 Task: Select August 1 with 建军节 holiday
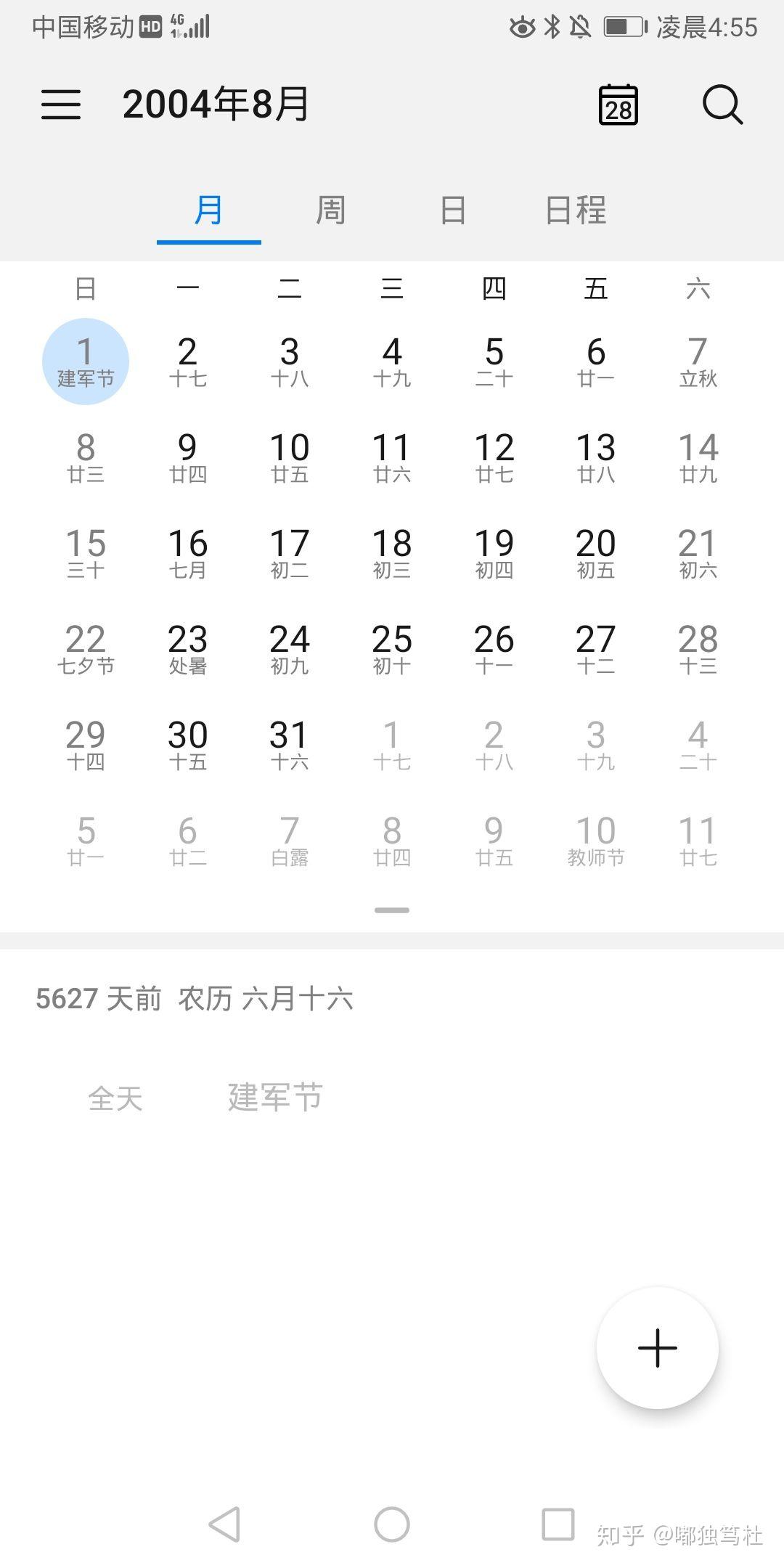86,361
